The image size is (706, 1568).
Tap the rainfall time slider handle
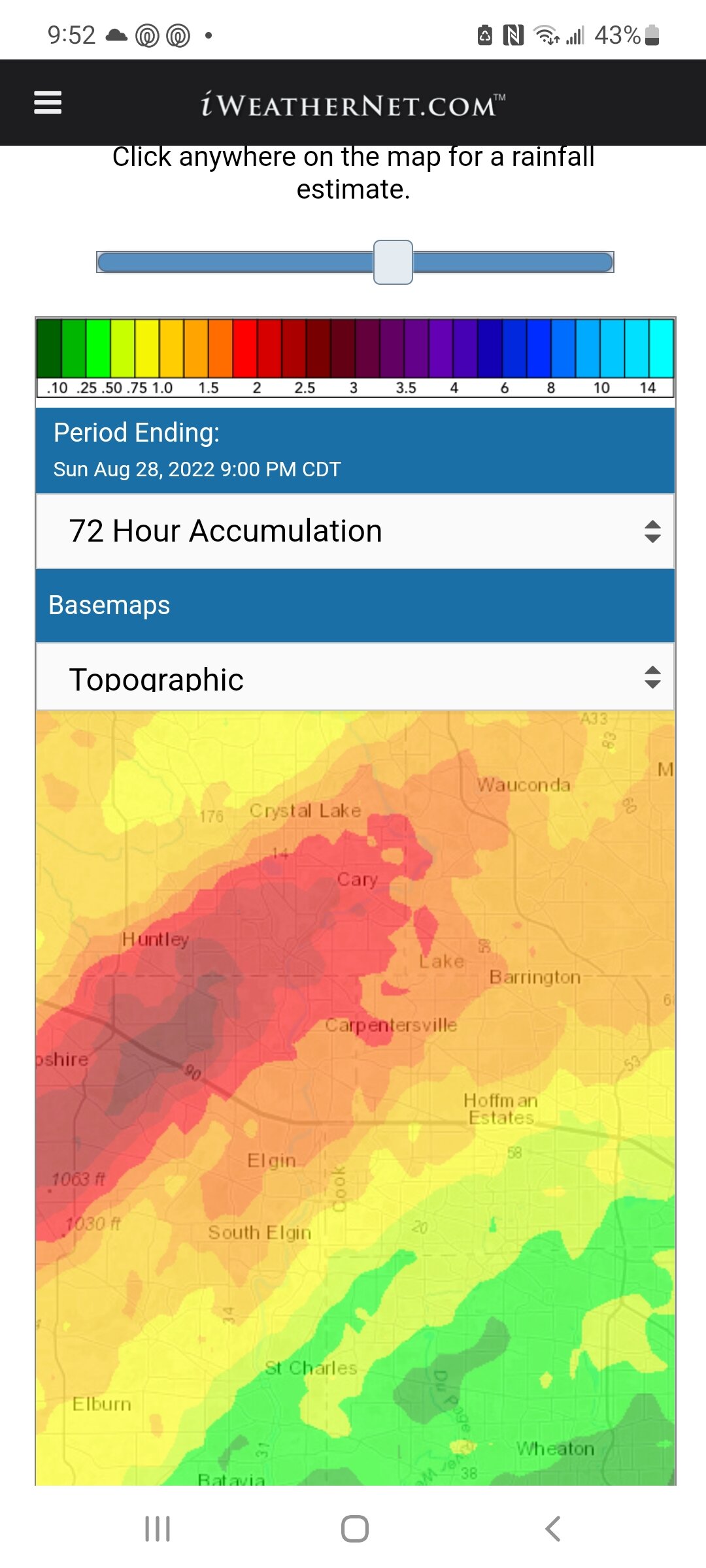[x=393, y=262]
